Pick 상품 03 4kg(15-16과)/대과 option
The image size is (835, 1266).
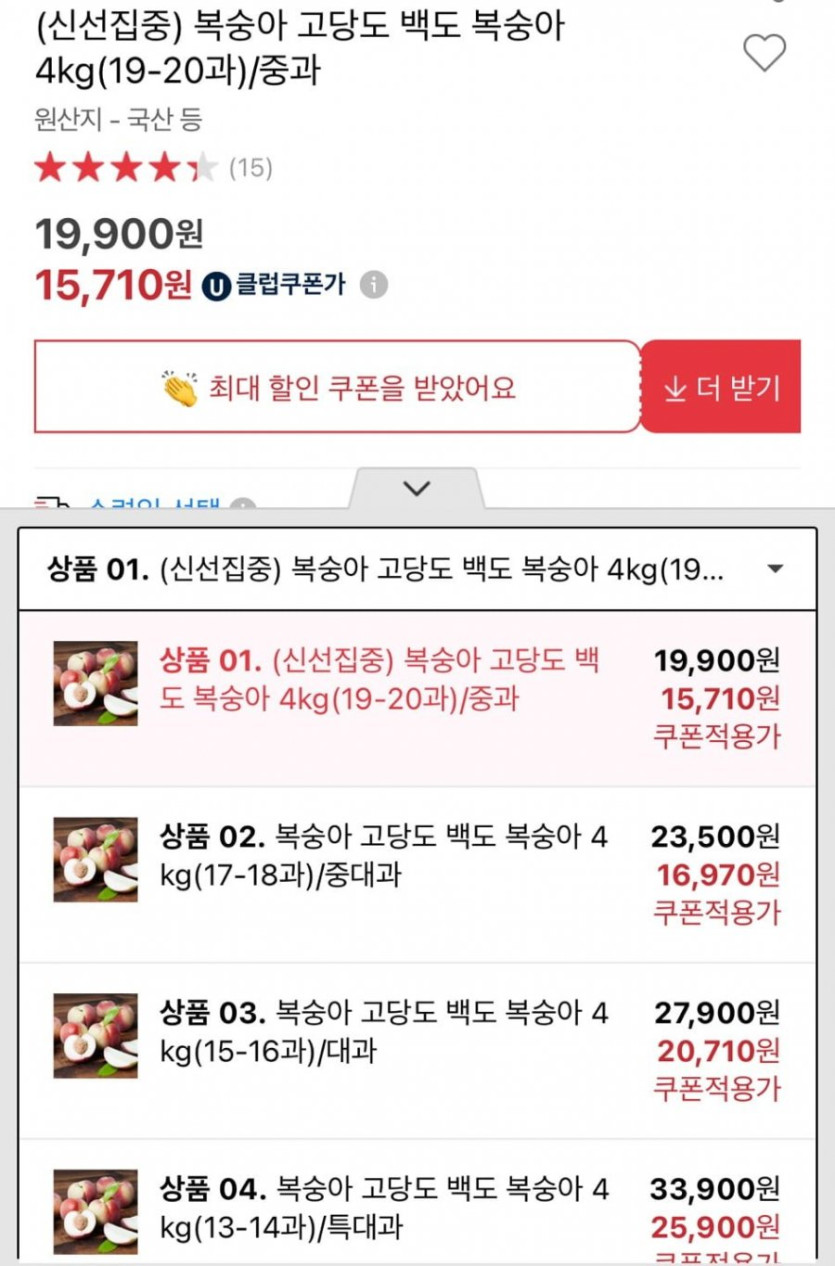pyautogui.click(x=418, y=1051)
